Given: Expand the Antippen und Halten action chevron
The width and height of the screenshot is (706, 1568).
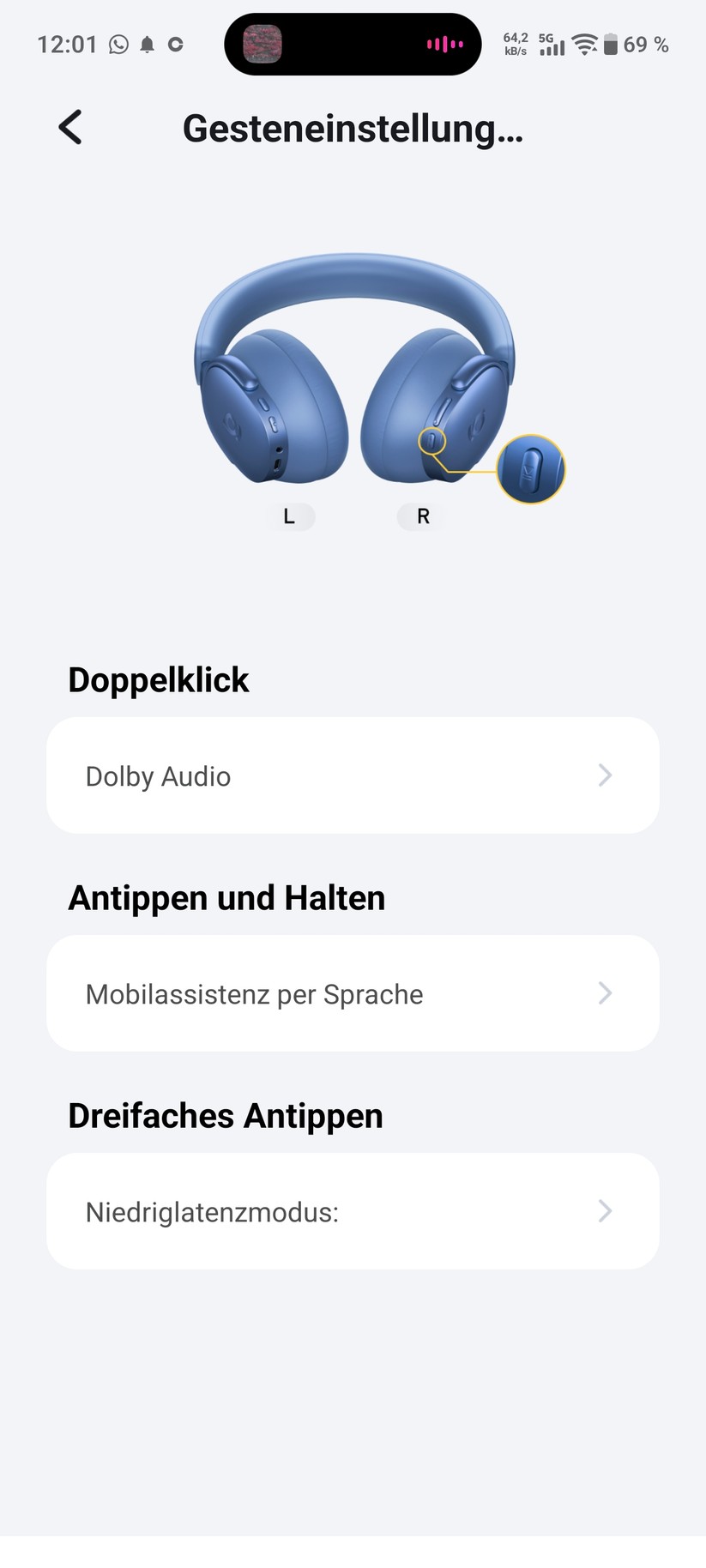Looking at the screenshot, I should (605, 992).
